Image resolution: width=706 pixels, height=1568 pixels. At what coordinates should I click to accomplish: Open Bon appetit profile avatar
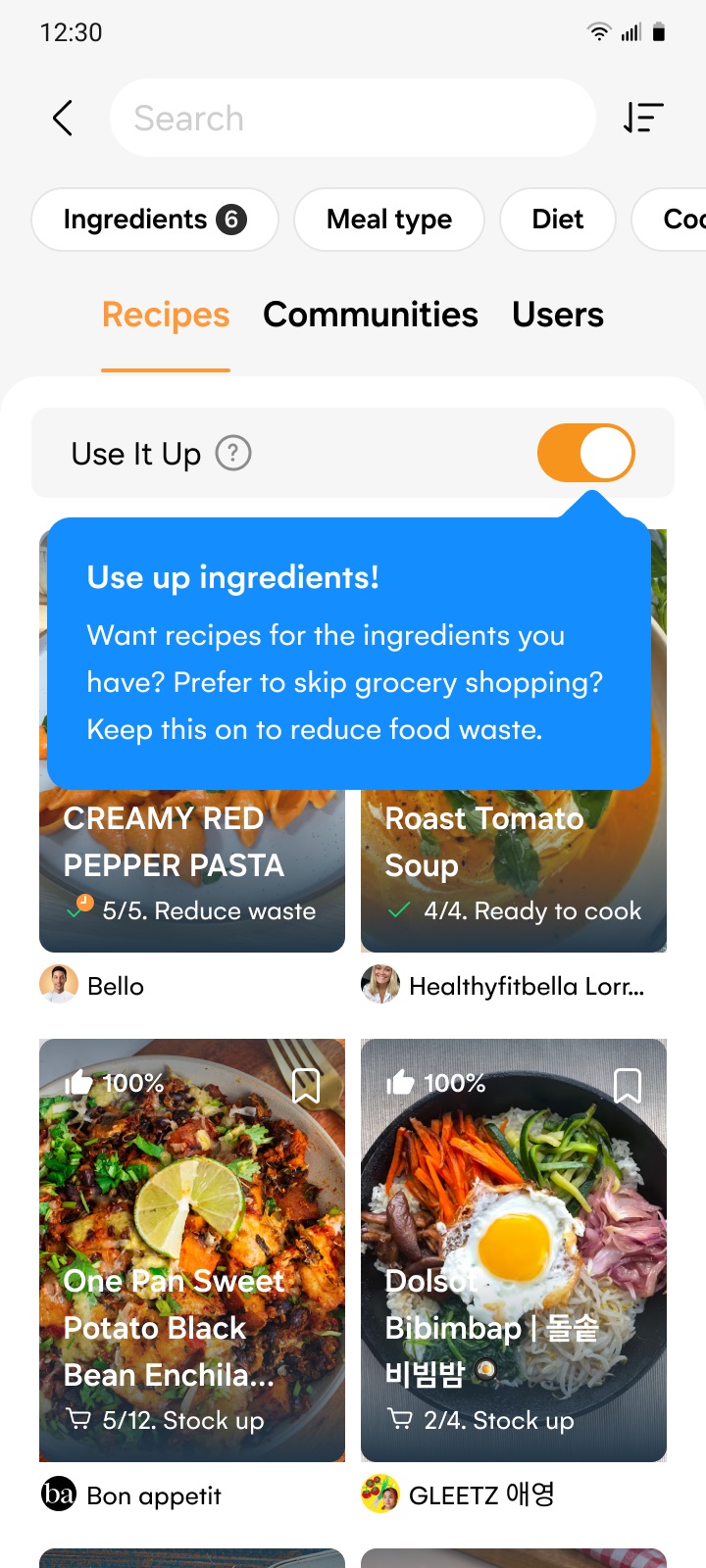(59, 1494)
